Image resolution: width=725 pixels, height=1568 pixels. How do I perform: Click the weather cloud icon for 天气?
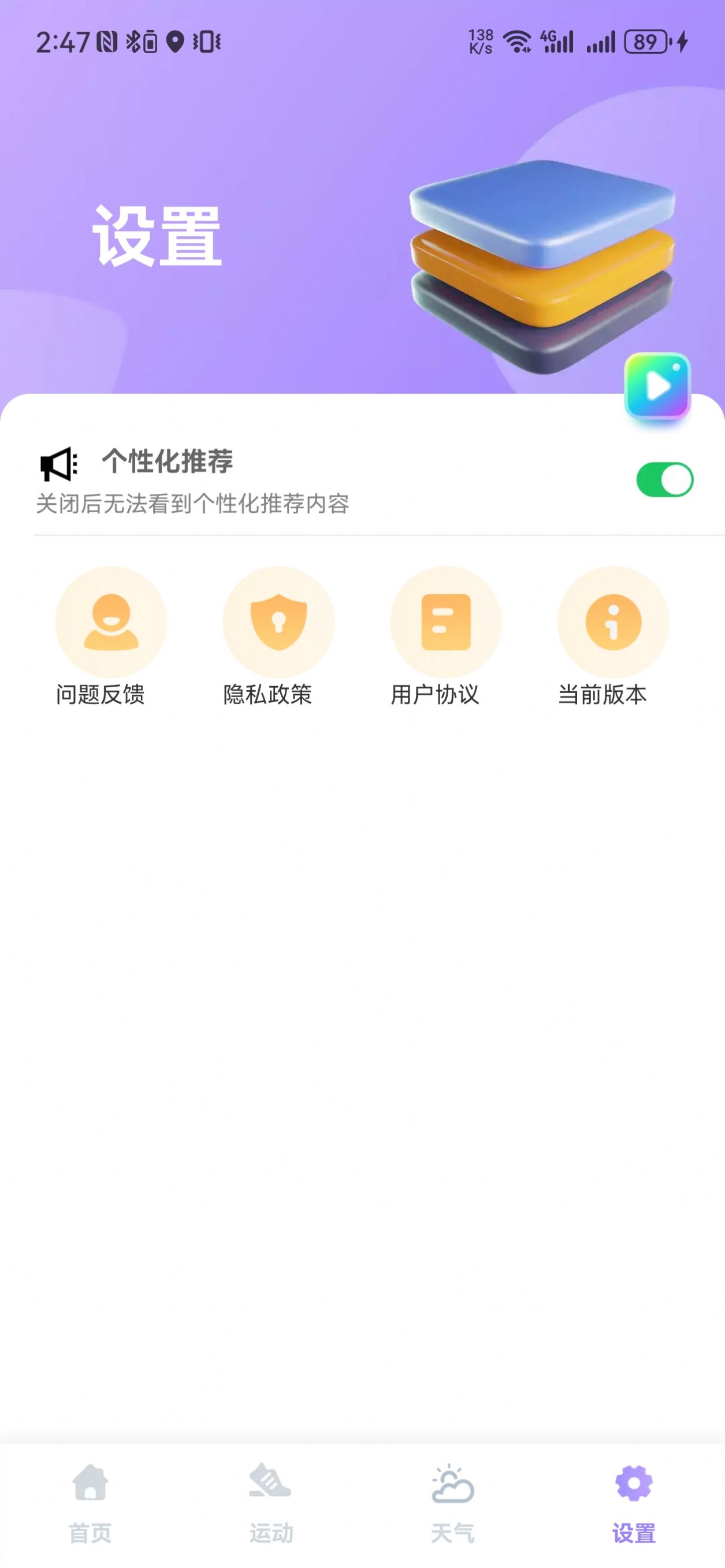[452, 1484]
